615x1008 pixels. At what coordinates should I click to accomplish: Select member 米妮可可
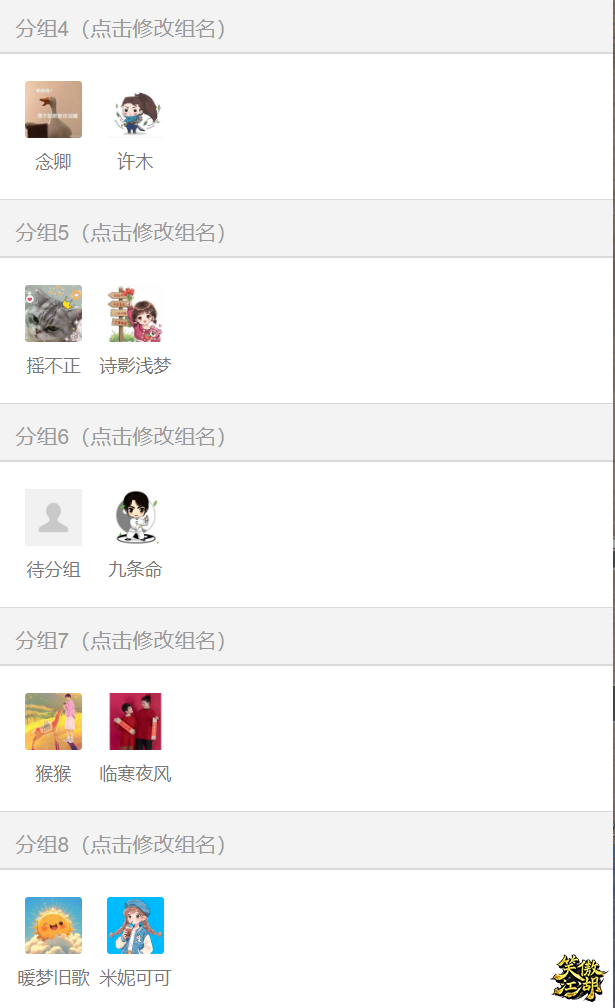click(135, 926)
